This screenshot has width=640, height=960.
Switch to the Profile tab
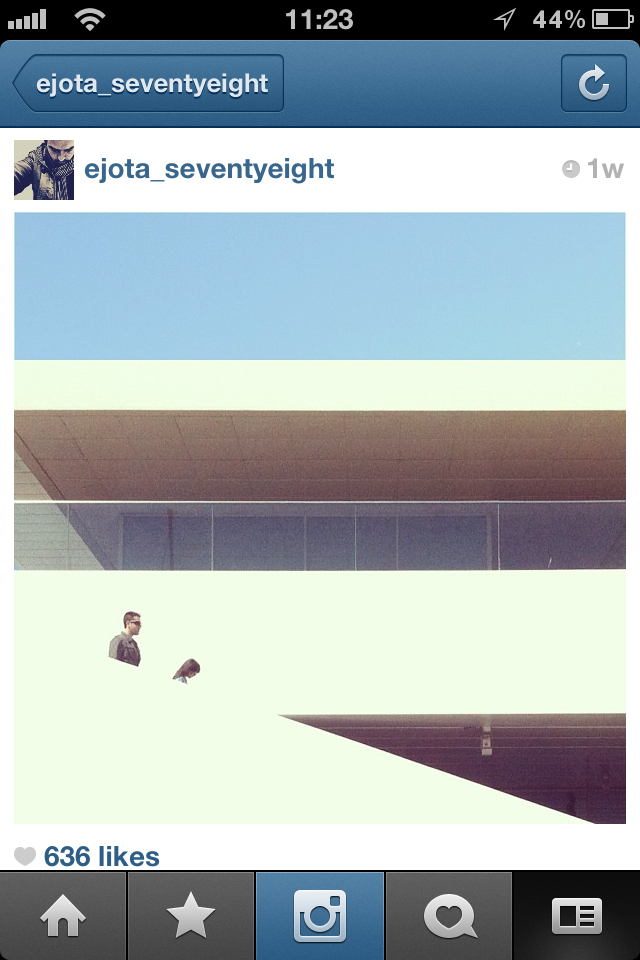577,916
